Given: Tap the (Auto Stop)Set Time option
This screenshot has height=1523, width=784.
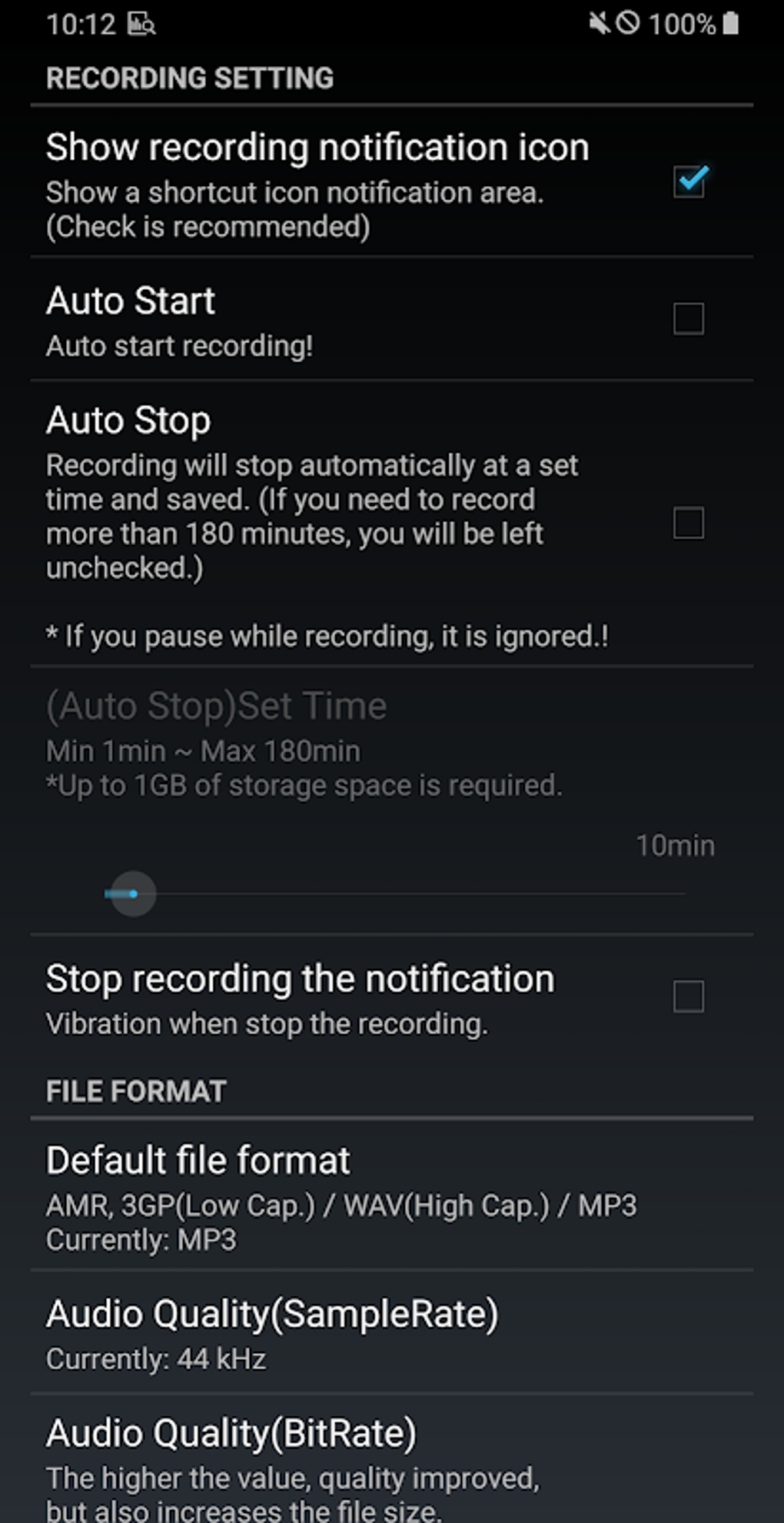Looking at the screenshot, I should click(216, 706).
